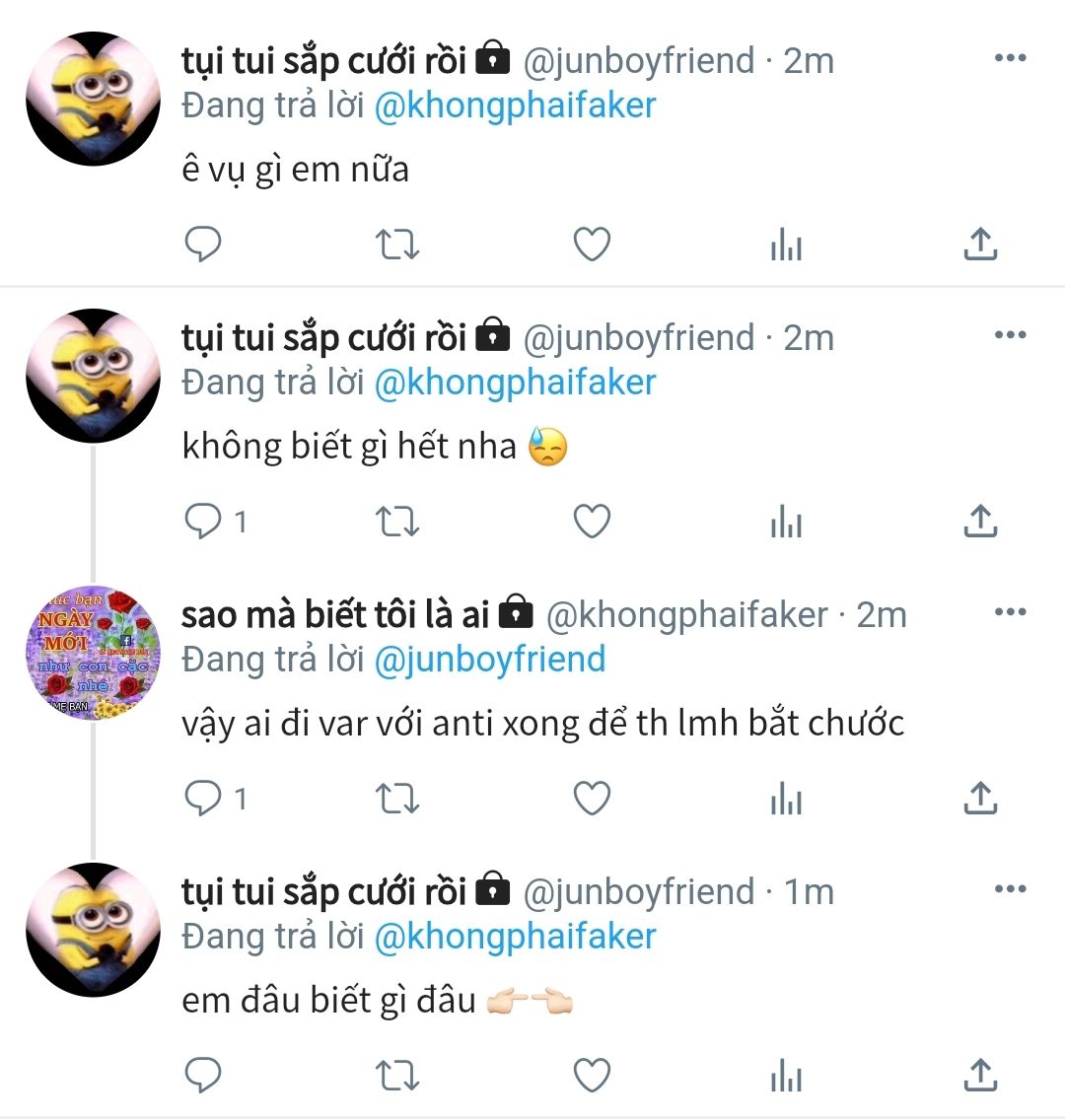The image size is (1065, 1120).
Task: Share the tweet "em đâu biết gì đâu"
Action: [980, 1075]
